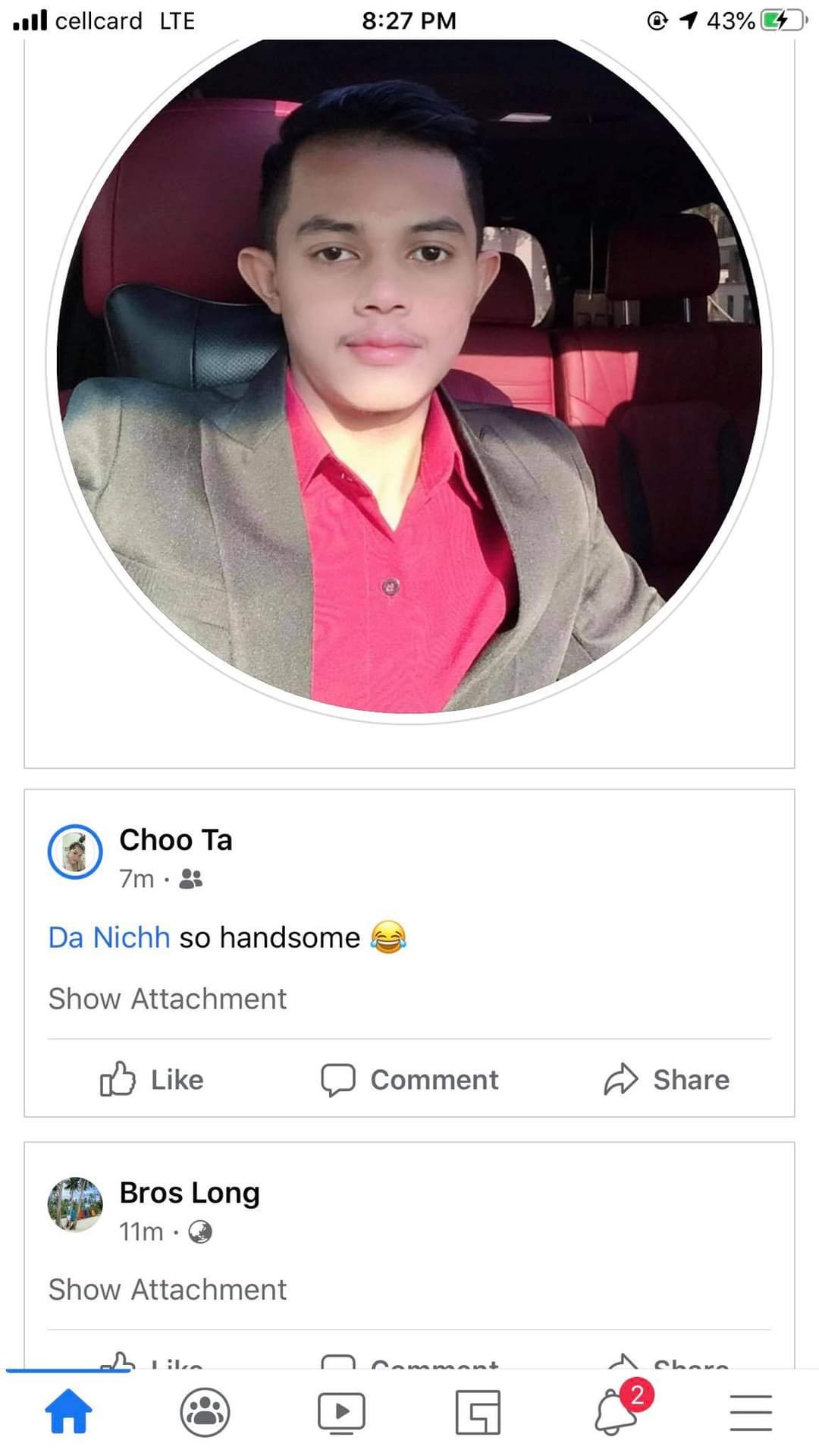Share Choo Ta's post
Viewport: 819px width, 1456px height.
pos(667,1079)
